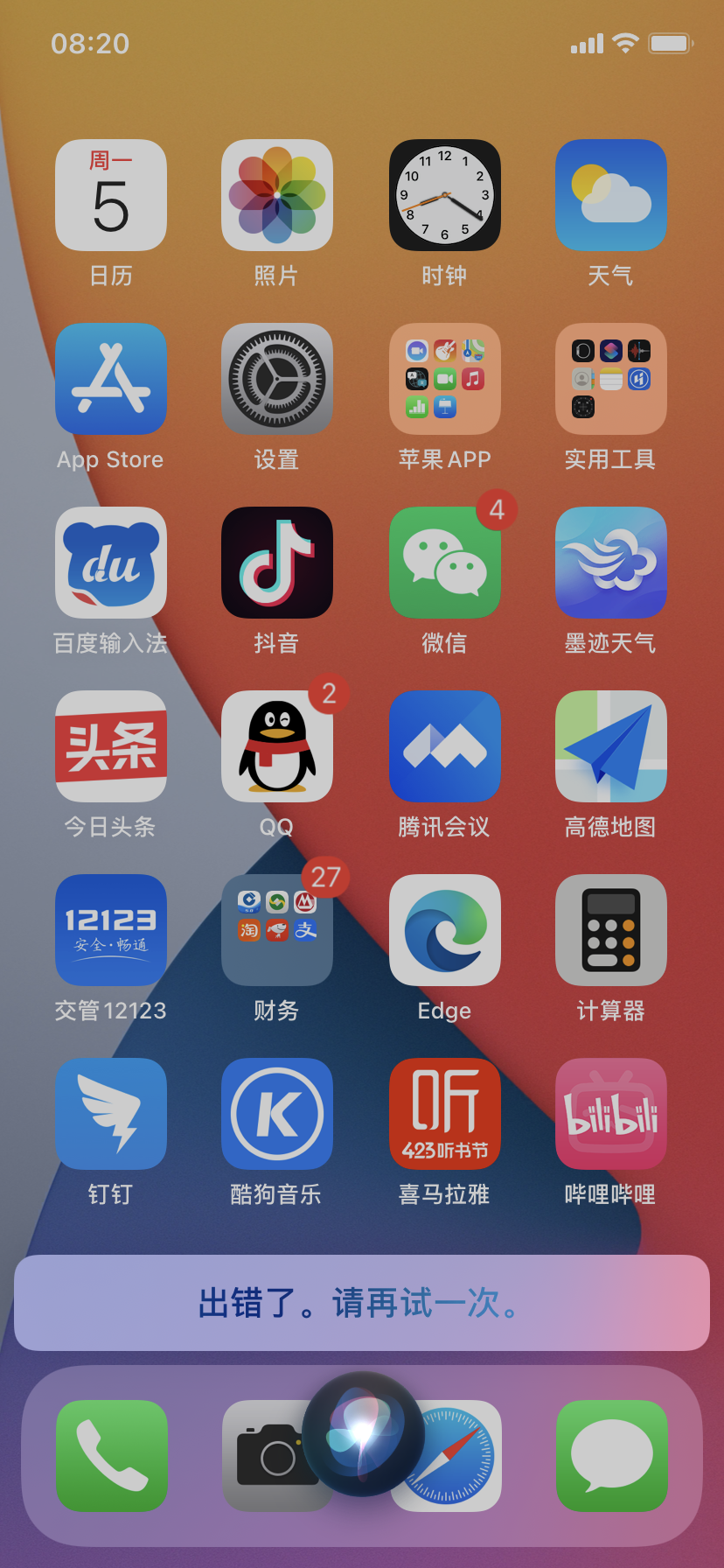
Task: Open 设置 settings
Action: 277,379
